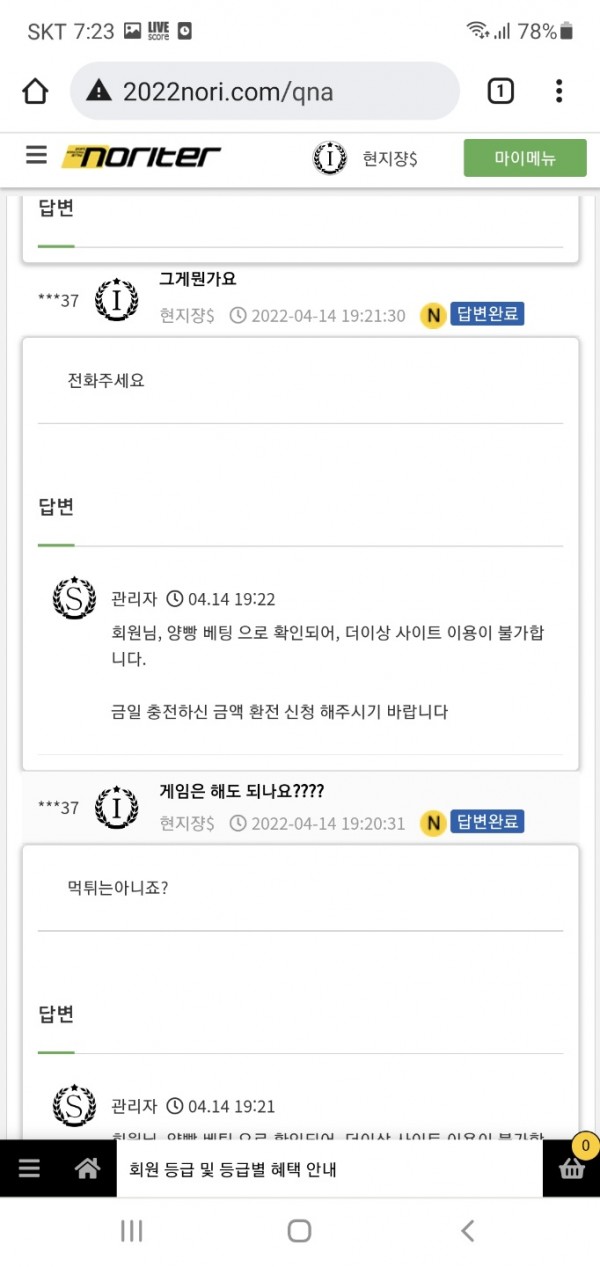This screenshot has width=600, height=1267.
Task: Open the betting cart basket icon
Action: tap(571, 1168)
